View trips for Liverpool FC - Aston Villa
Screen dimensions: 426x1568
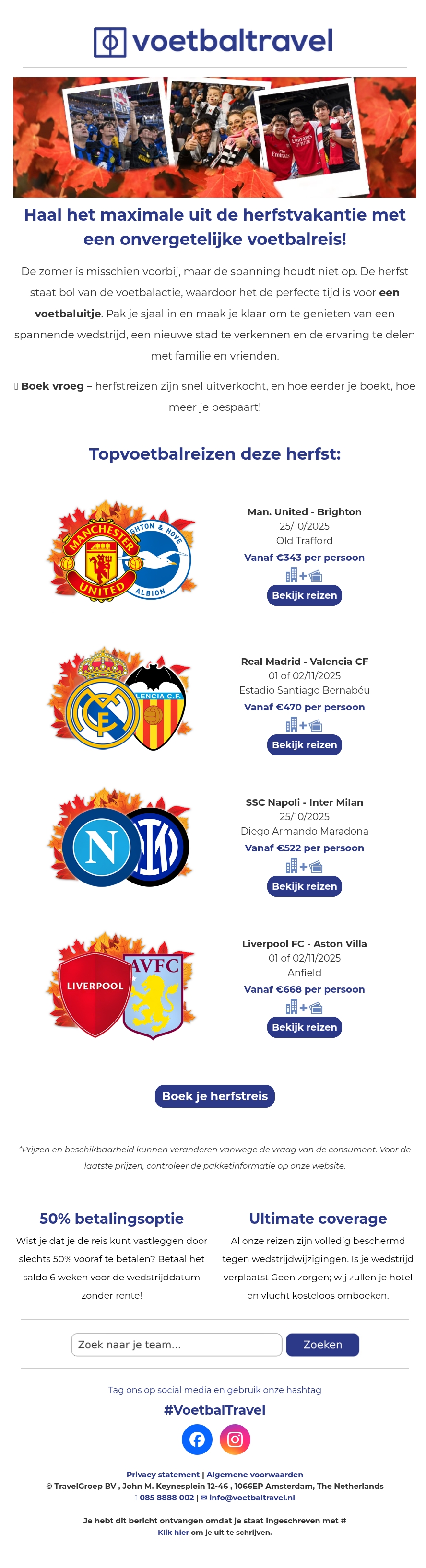pos(304,1027)
